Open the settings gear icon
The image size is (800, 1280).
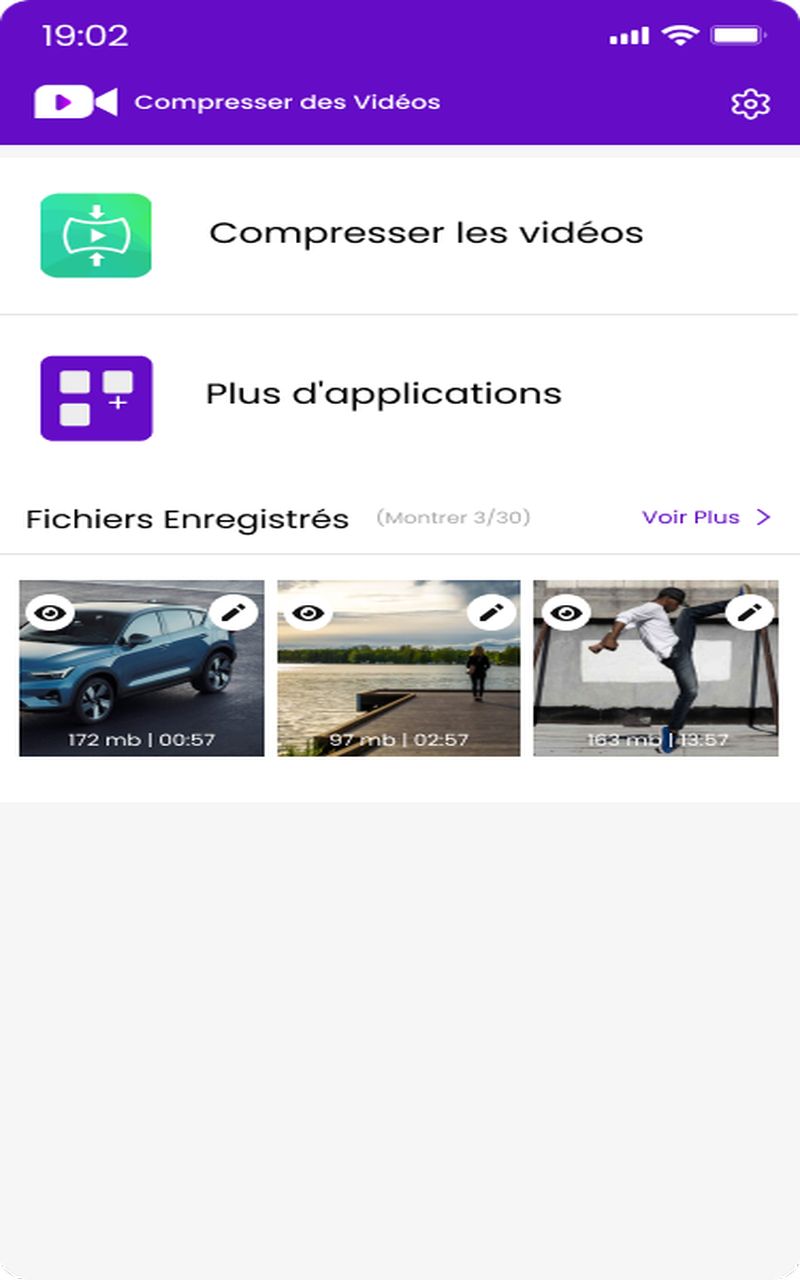pos(750,103)
